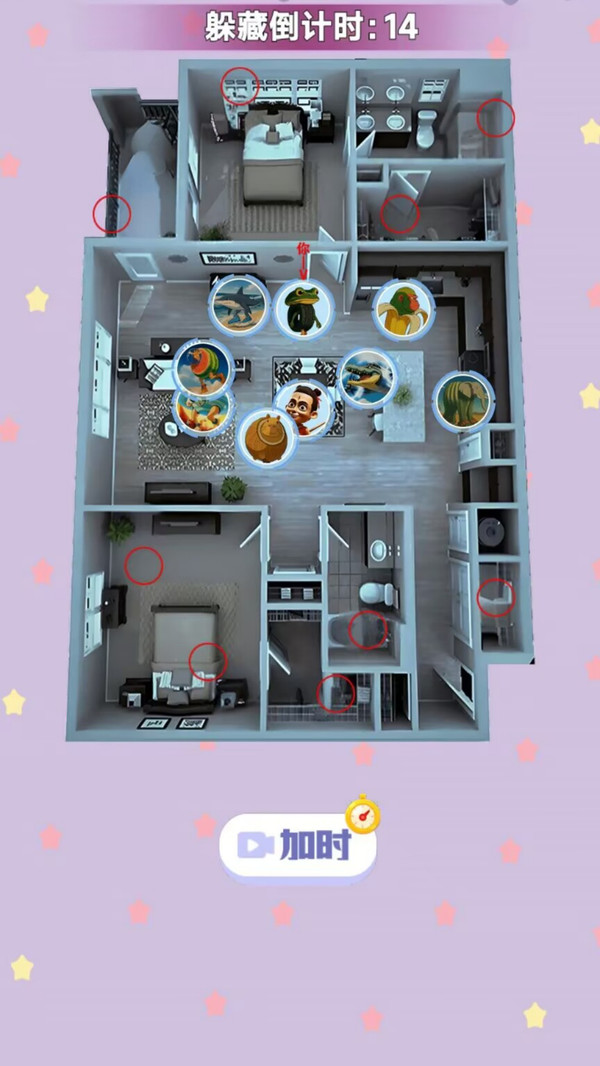Hide at the red circle on the balcony
600x1066 pixels.
(112, 214)
